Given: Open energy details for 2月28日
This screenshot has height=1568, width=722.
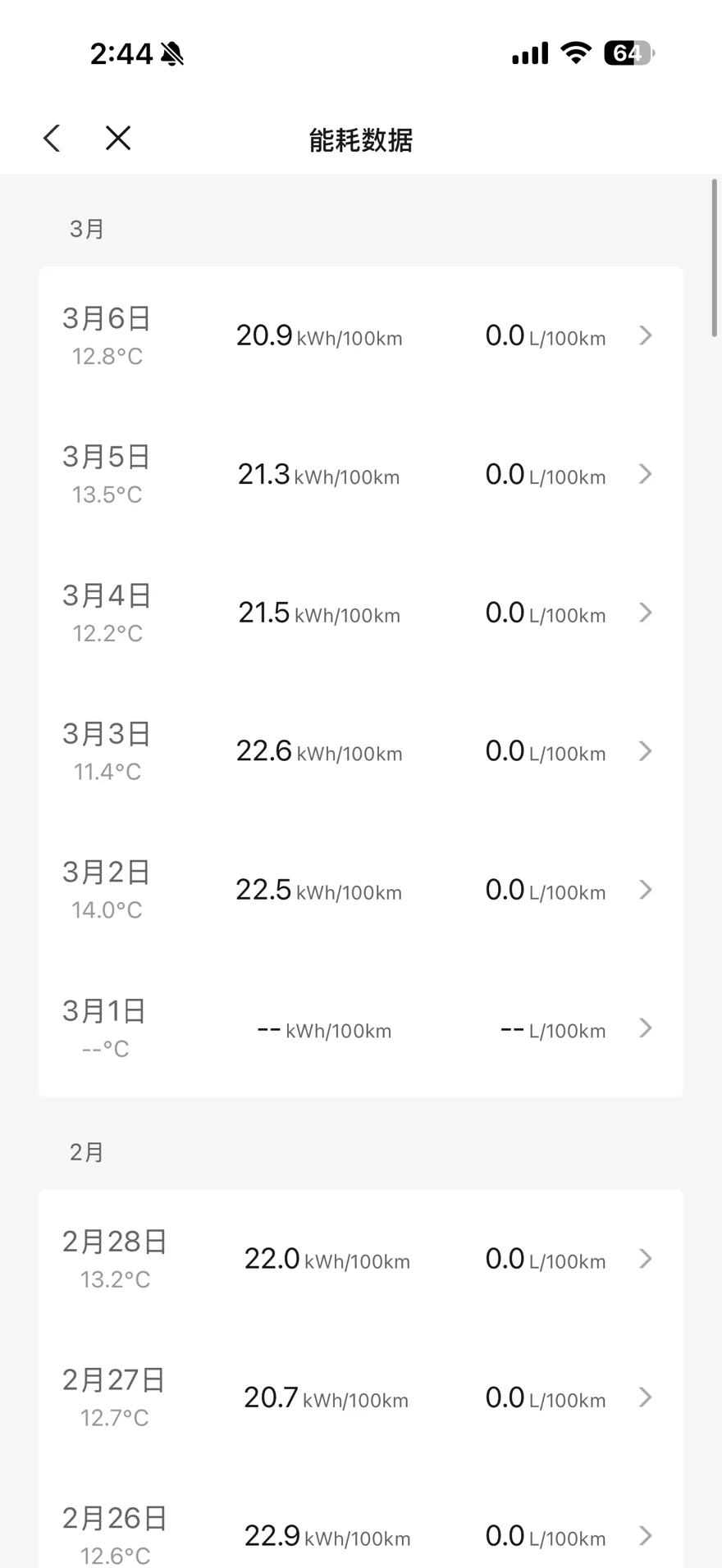Looking at the screenshot, I should (x=361, y=1259).
